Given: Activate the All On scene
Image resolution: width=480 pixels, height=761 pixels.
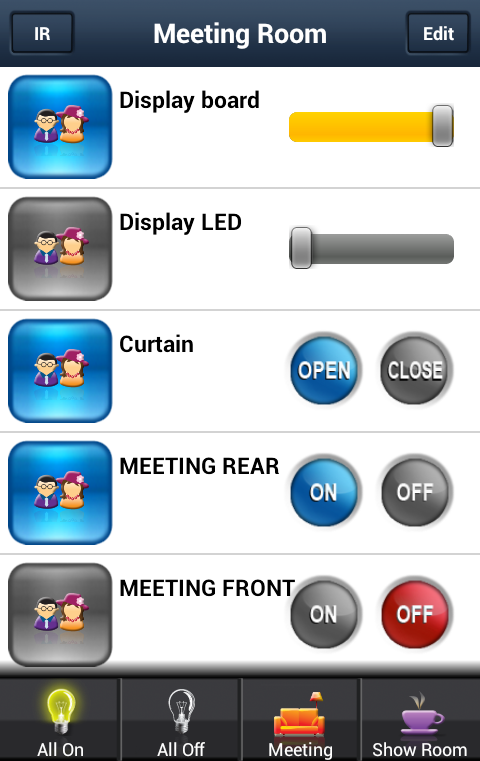Looking at the screenshot, I should [x=60, y=720].
